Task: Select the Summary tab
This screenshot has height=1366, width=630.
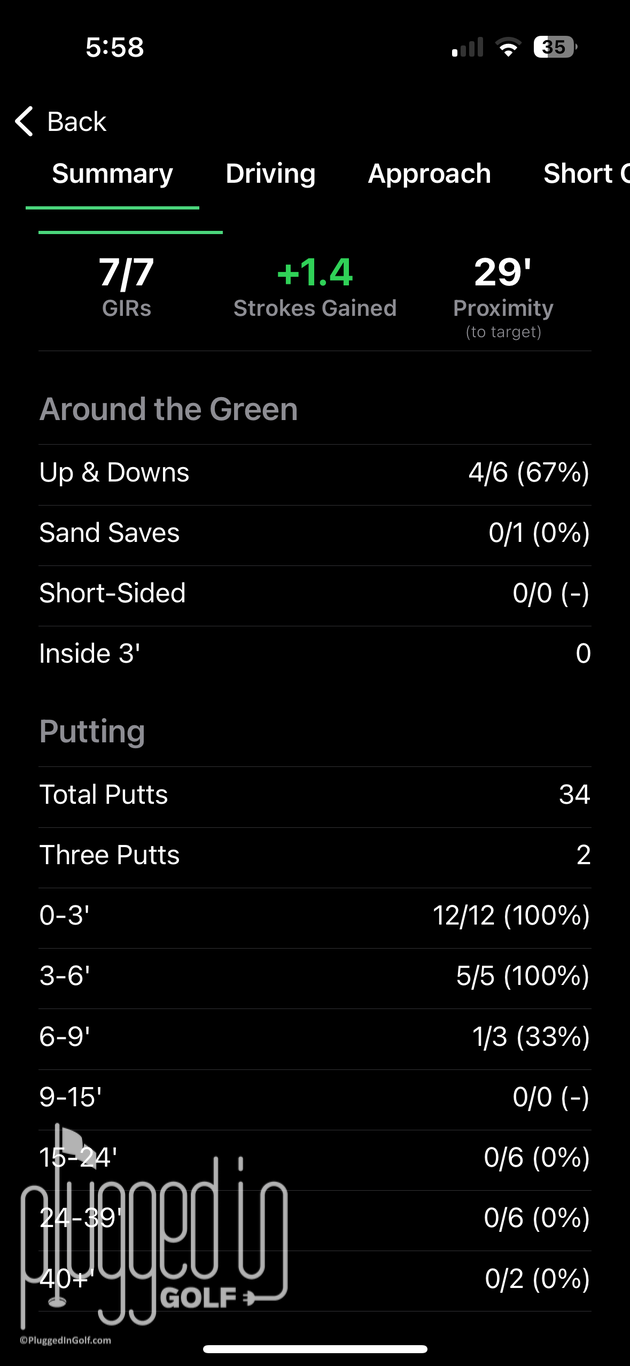Action: [x=112, y=174]
